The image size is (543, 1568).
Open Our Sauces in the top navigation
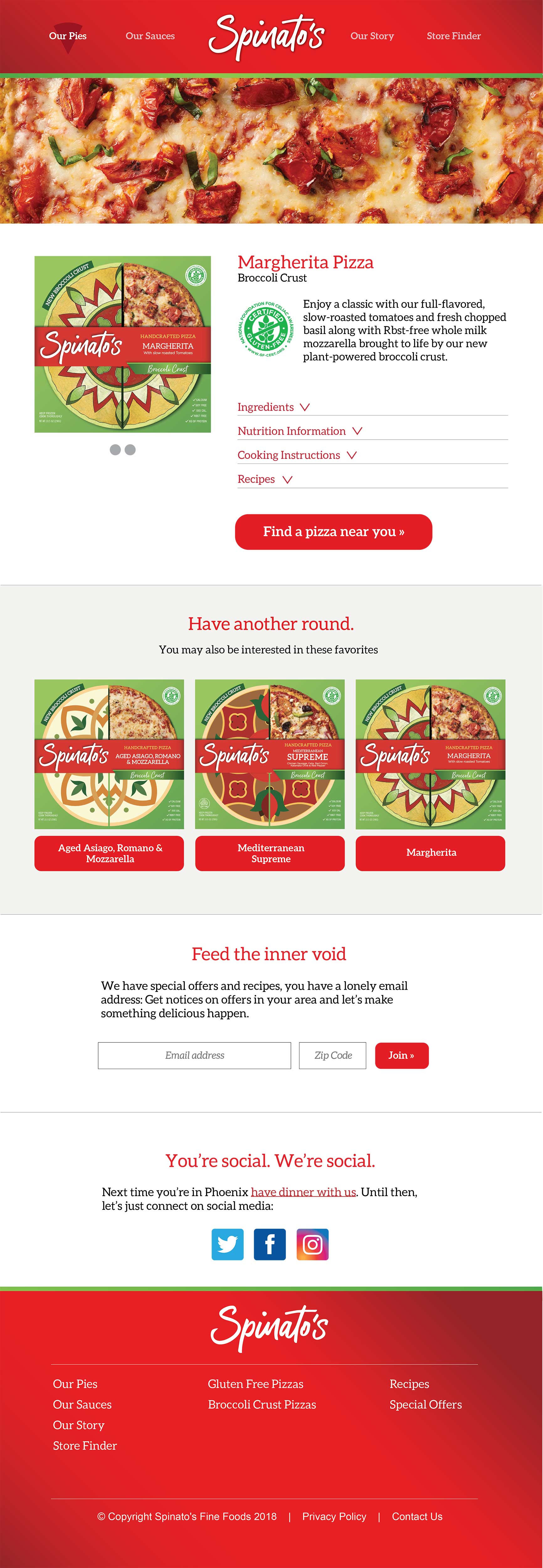(150, 36)
